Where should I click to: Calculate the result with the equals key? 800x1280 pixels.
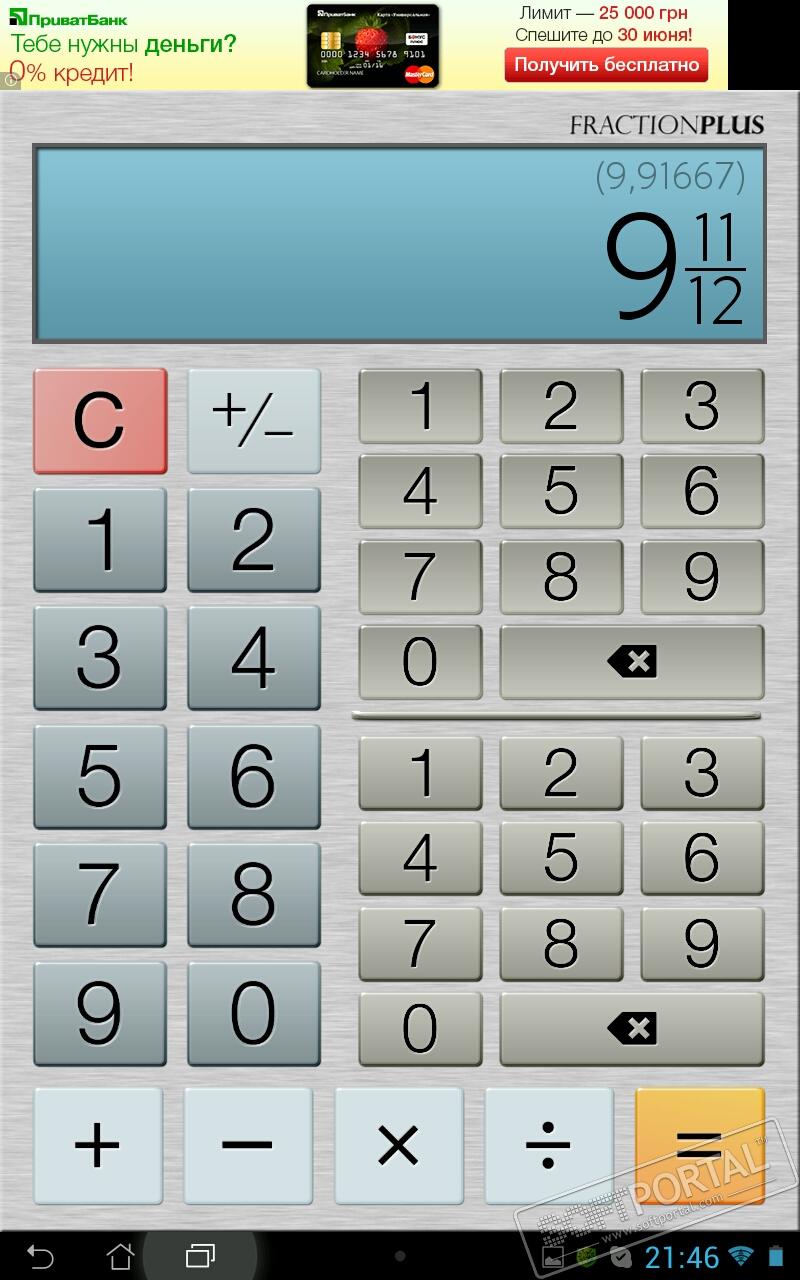click(699, 1145)
